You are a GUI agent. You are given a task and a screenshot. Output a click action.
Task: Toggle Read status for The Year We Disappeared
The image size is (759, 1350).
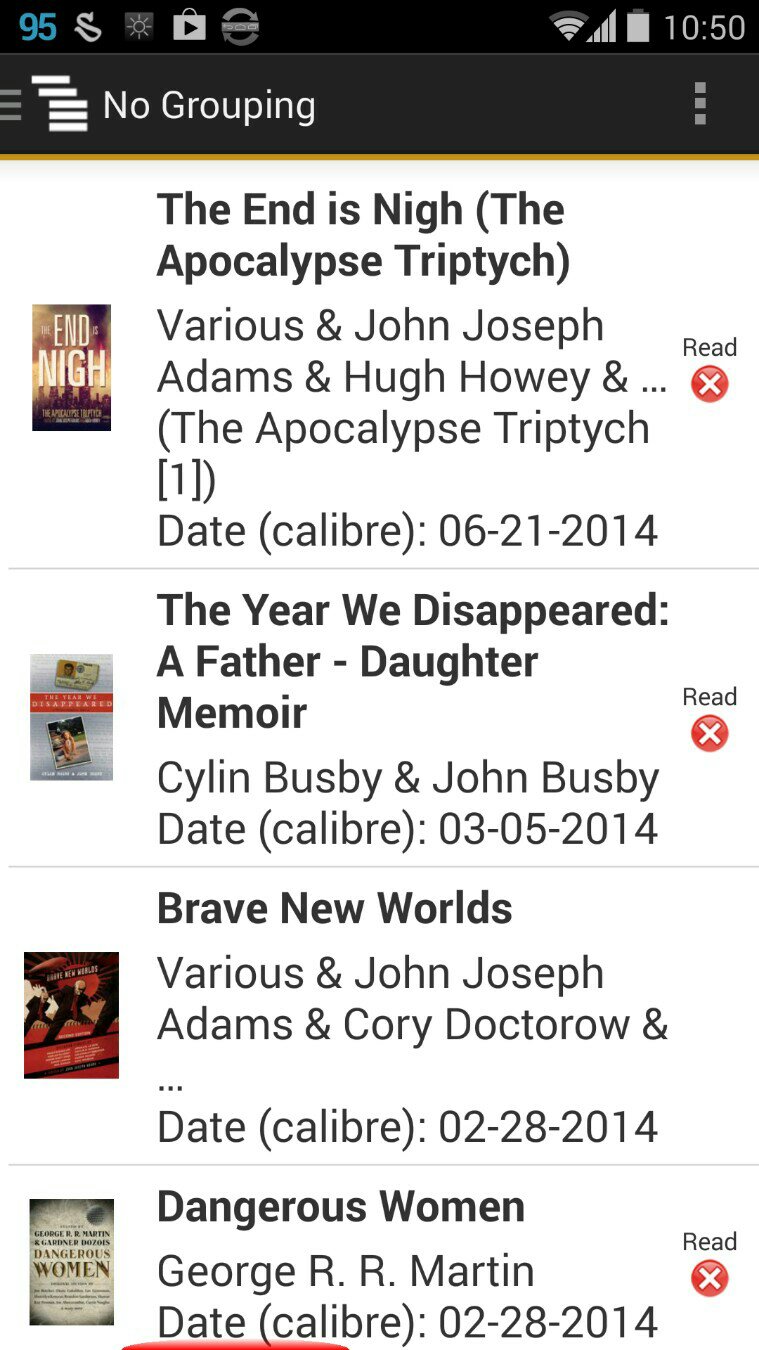(x=709, y=733)
